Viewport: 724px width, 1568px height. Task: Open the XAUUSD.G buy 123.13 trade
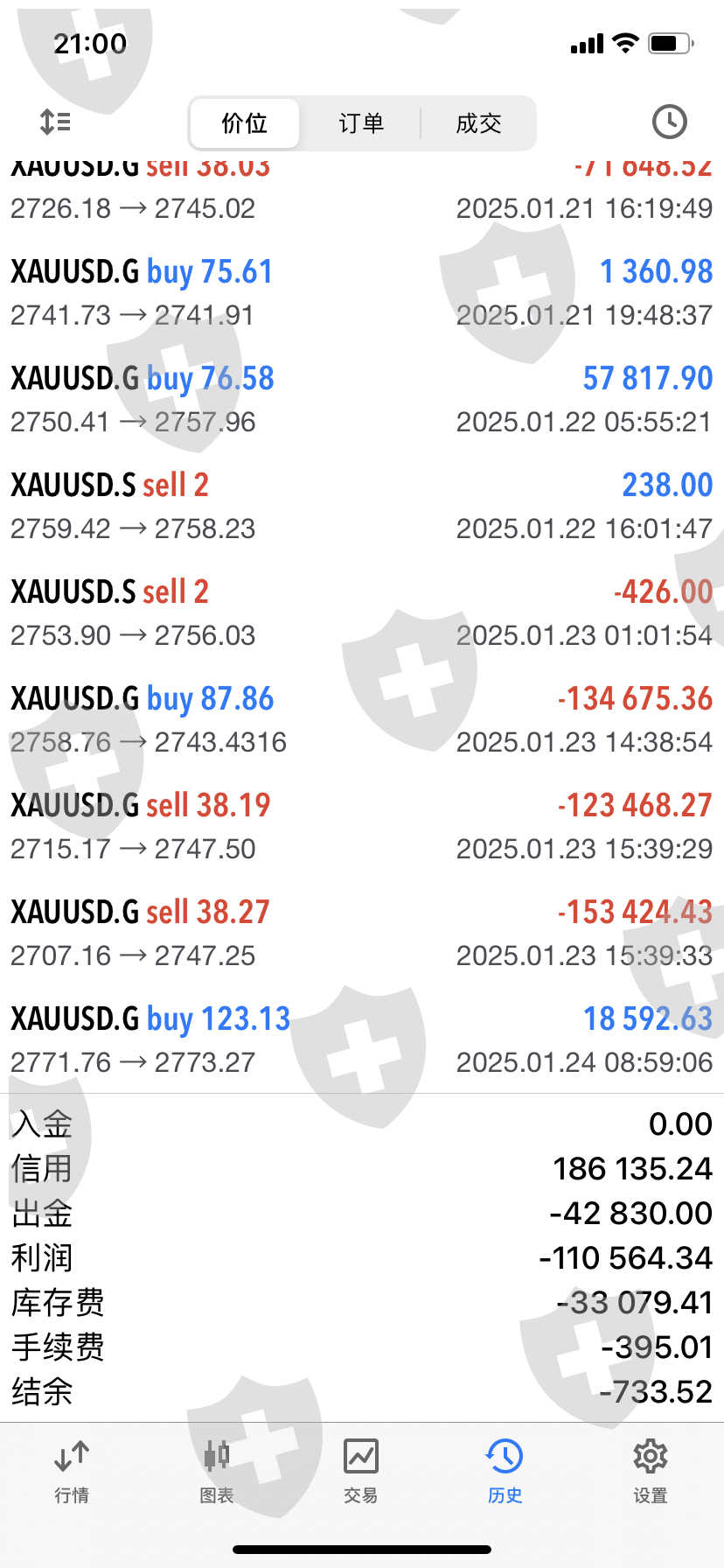coord(361,1039)
